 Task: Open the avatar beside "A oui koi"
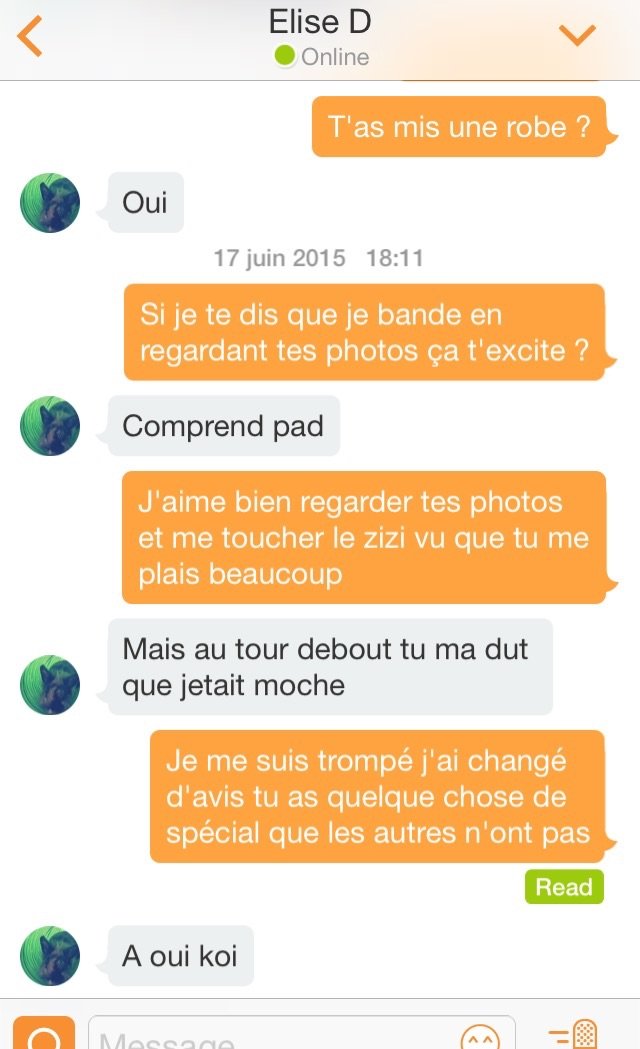(x=50, y=955)
